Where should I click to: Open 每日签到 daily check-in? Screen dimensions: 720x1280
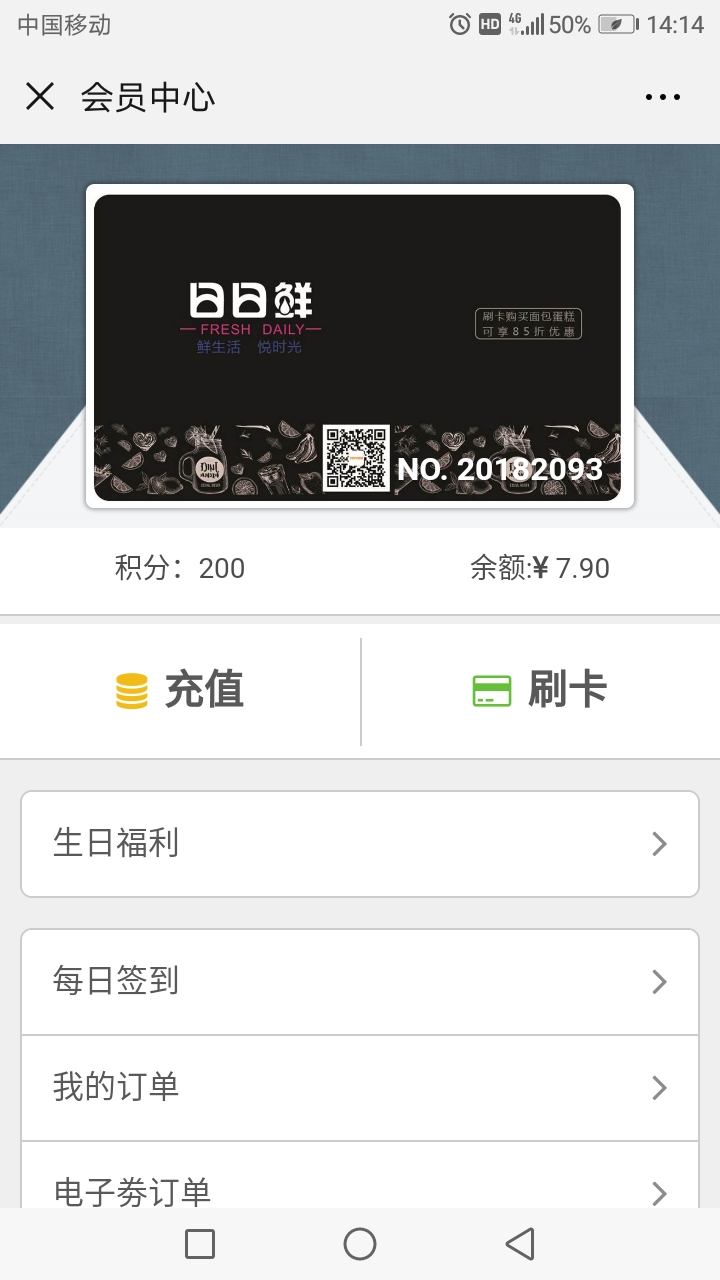coord(360,982)
